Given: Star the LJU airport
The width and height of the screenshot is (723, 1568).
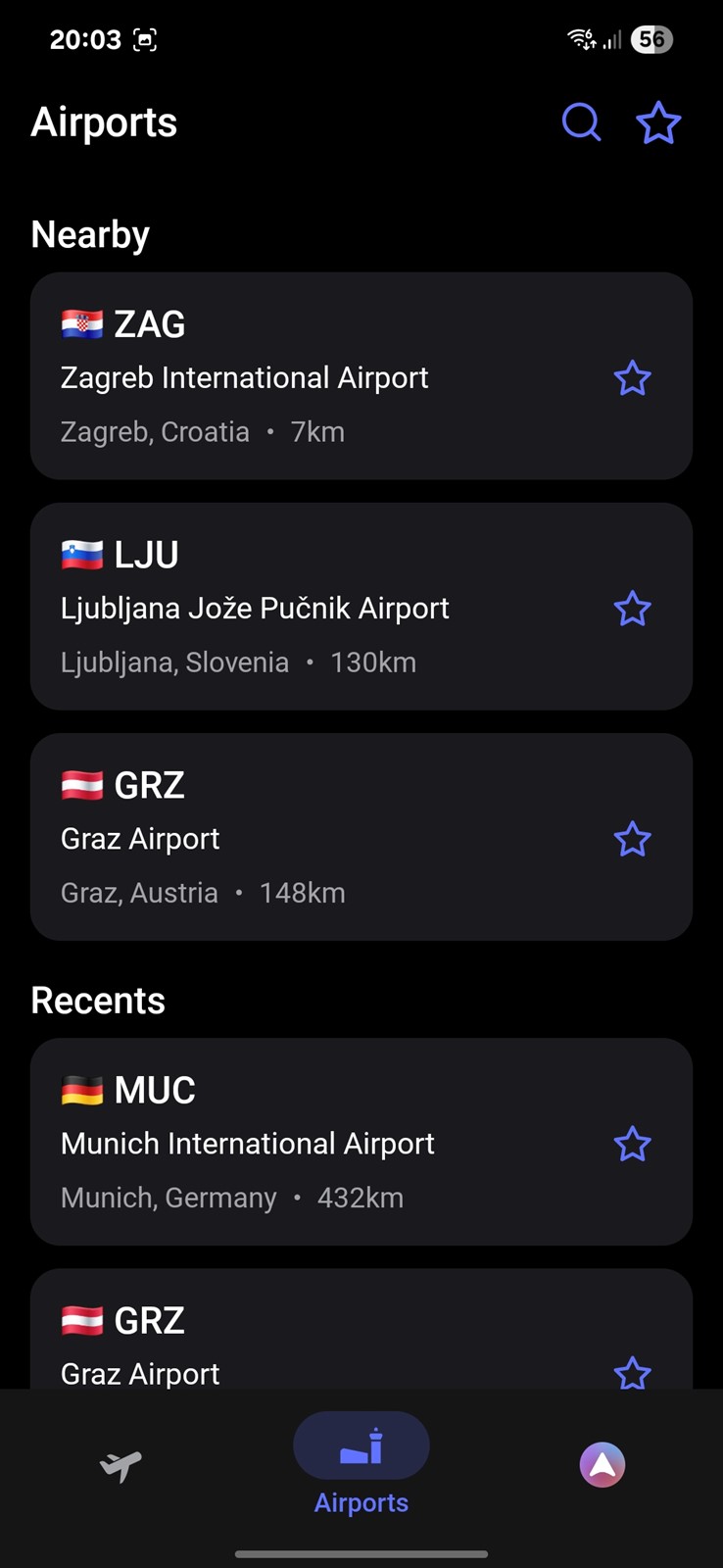Looking at the screenshot, I should click(632, 609).
